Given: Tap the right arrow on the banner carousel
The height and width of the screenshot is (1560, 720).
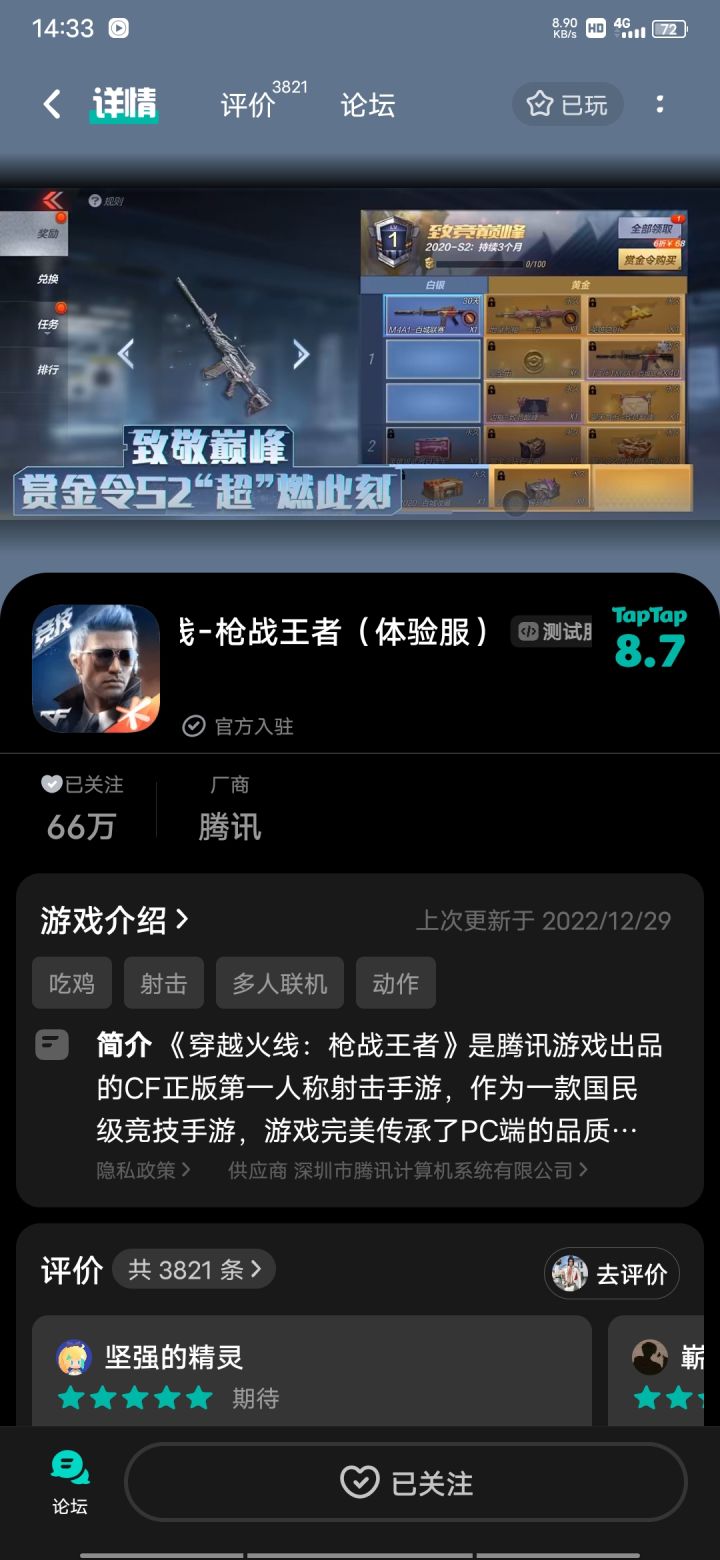Looking at the screenshot, I should point(302,355).
